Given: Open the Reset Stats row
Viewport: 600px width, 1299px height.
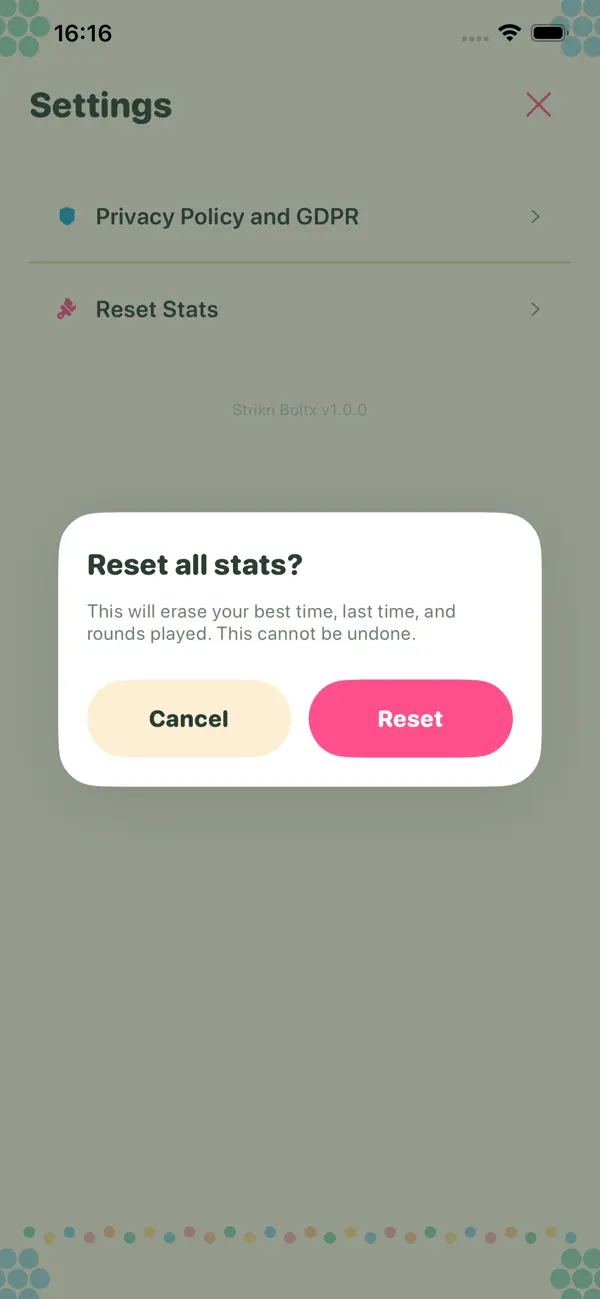Looking at the screenshot, I should click(300, 309).
